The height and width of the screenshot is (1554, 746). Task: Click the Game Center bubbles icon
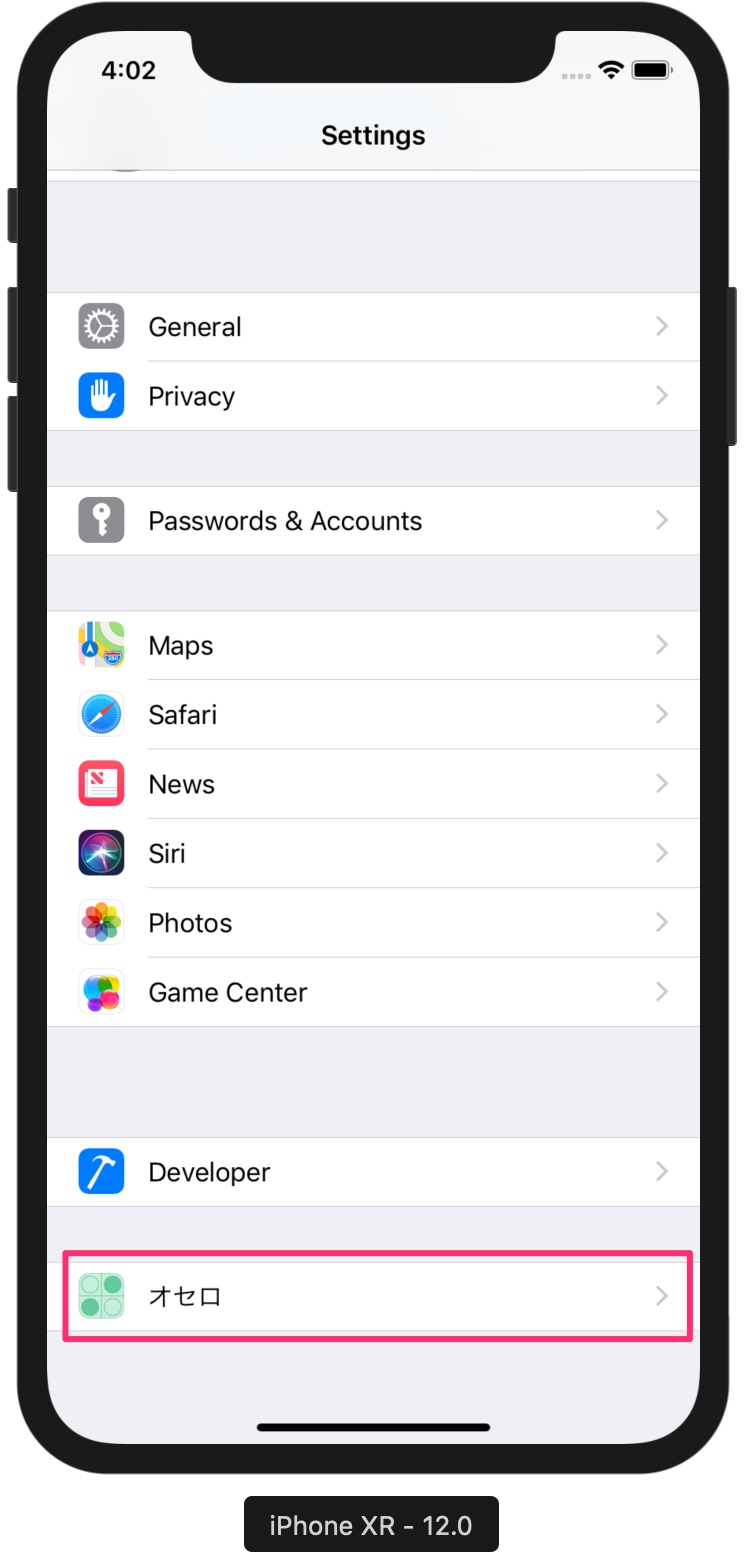tap(100, 992)
